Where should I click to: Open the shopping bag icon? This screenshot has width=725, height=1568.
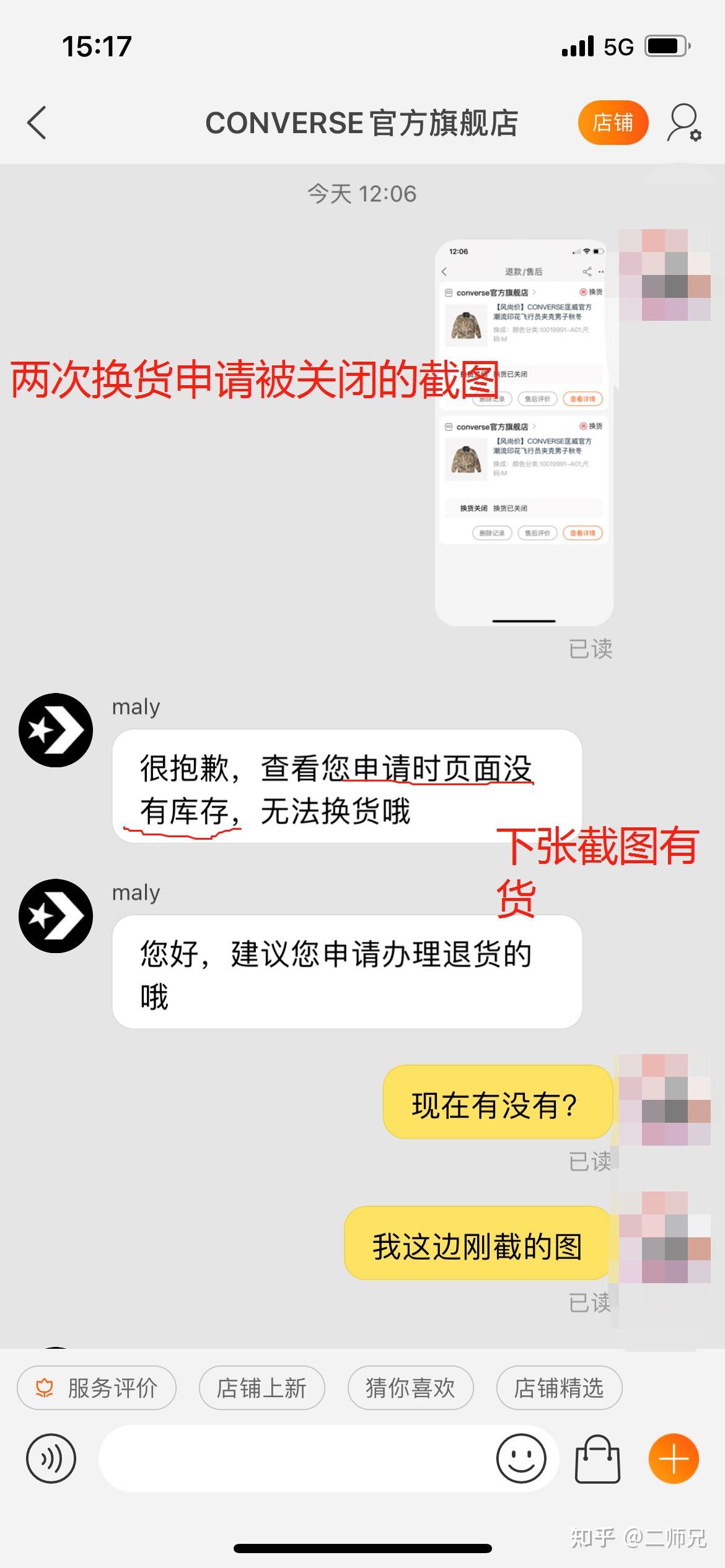tap(597, 1458)
